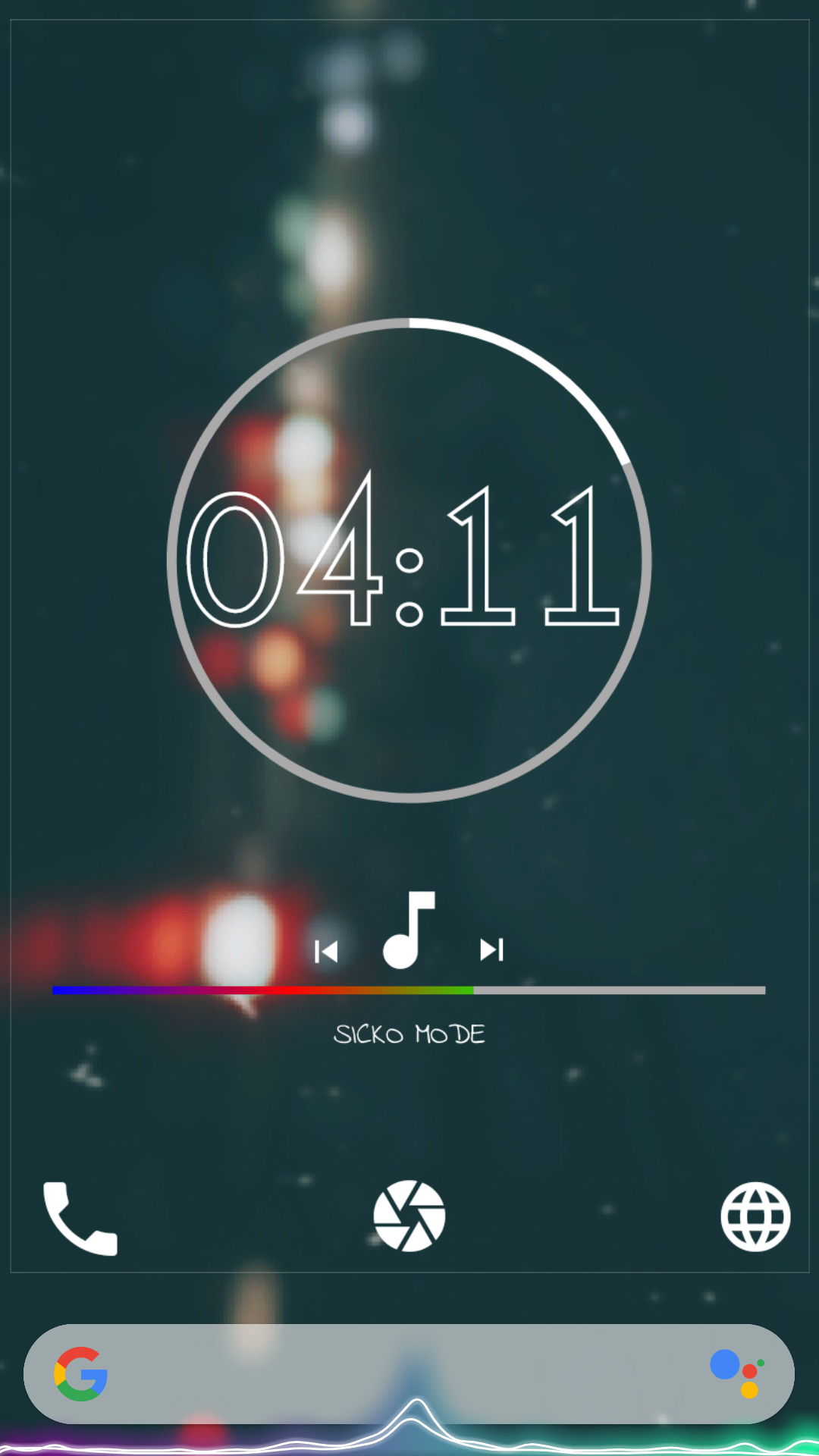
Task: Skip to the next track
Action: [x=491, y=949]
